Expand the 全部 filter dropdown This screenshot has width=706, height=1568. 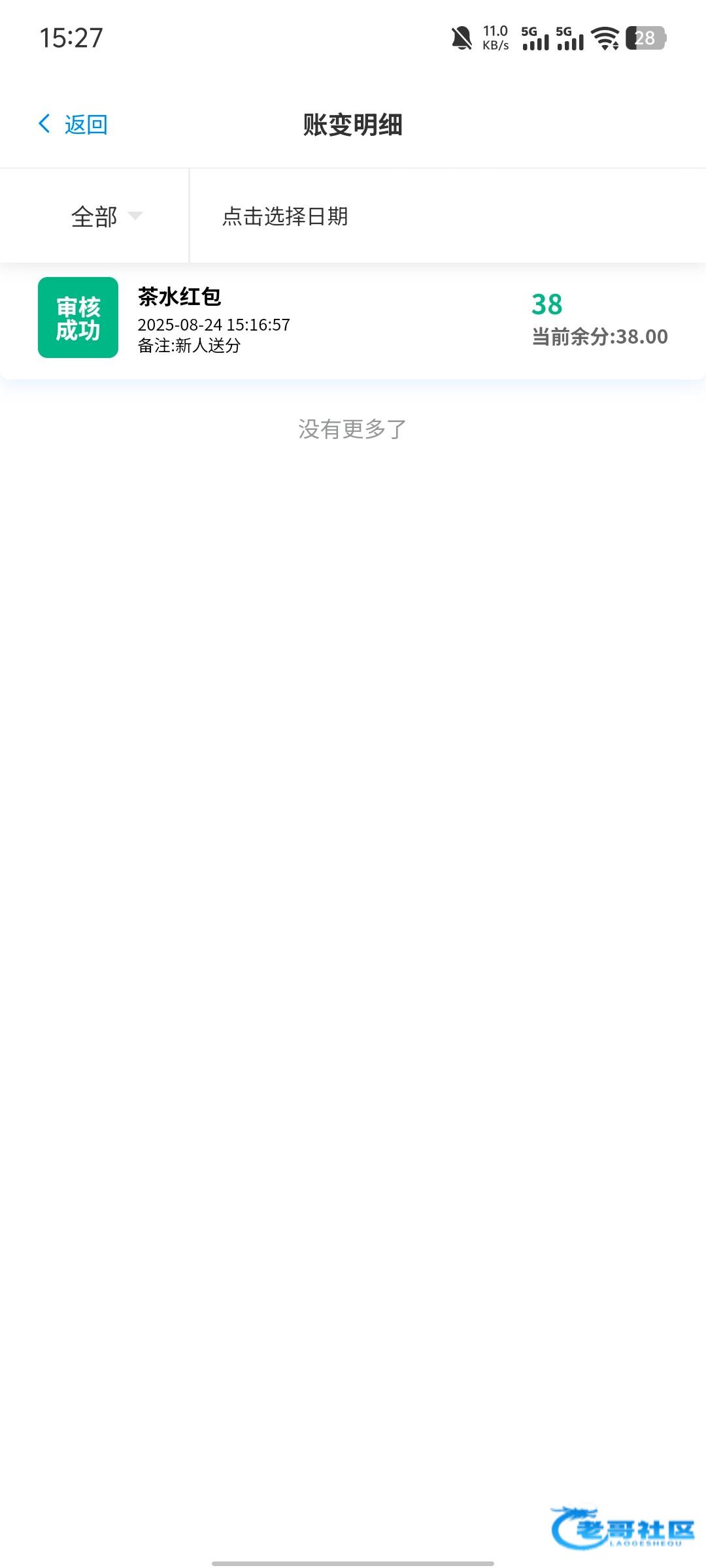click(106, 216)
